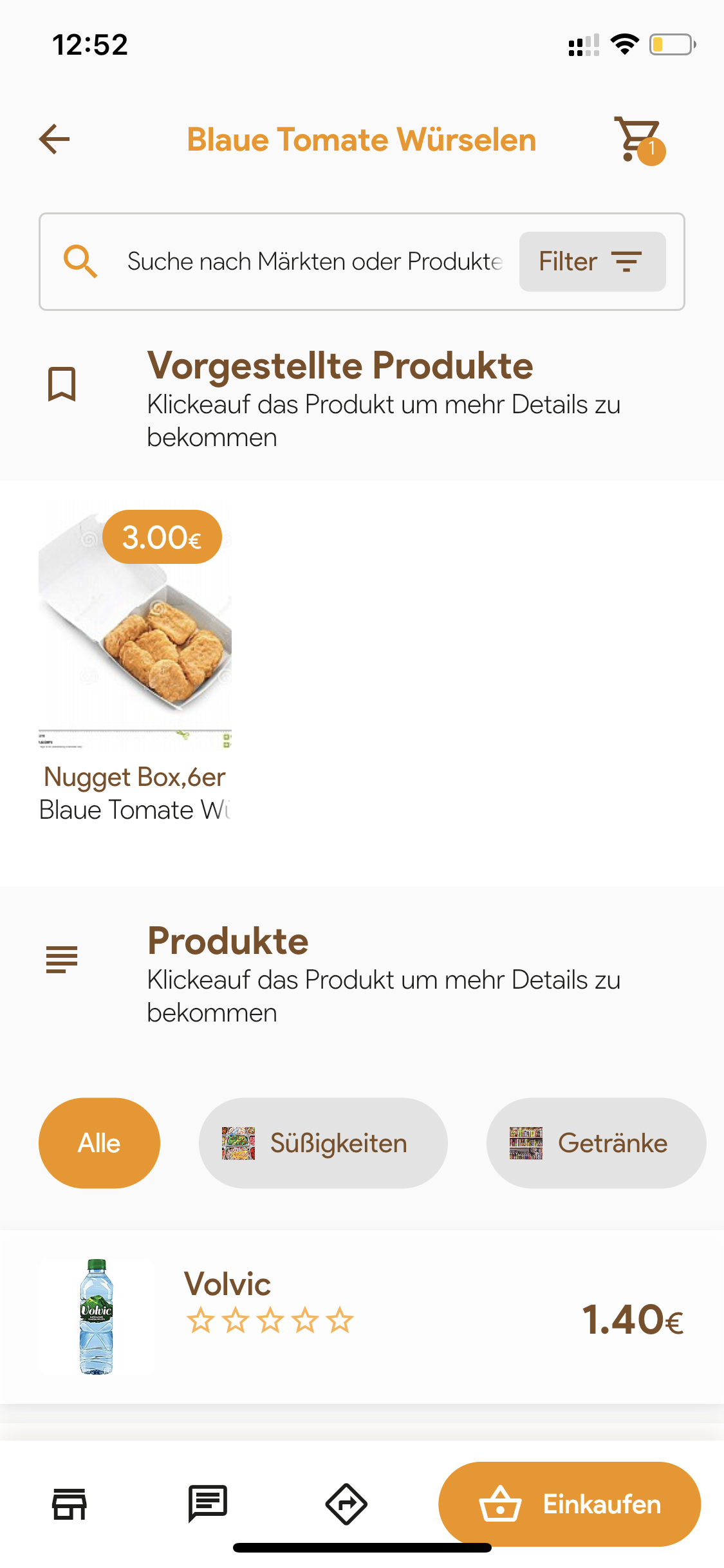Tap the Einkaufen button
The height and width of the screenshot is (1568, 724).
[x=570, y=1504]
